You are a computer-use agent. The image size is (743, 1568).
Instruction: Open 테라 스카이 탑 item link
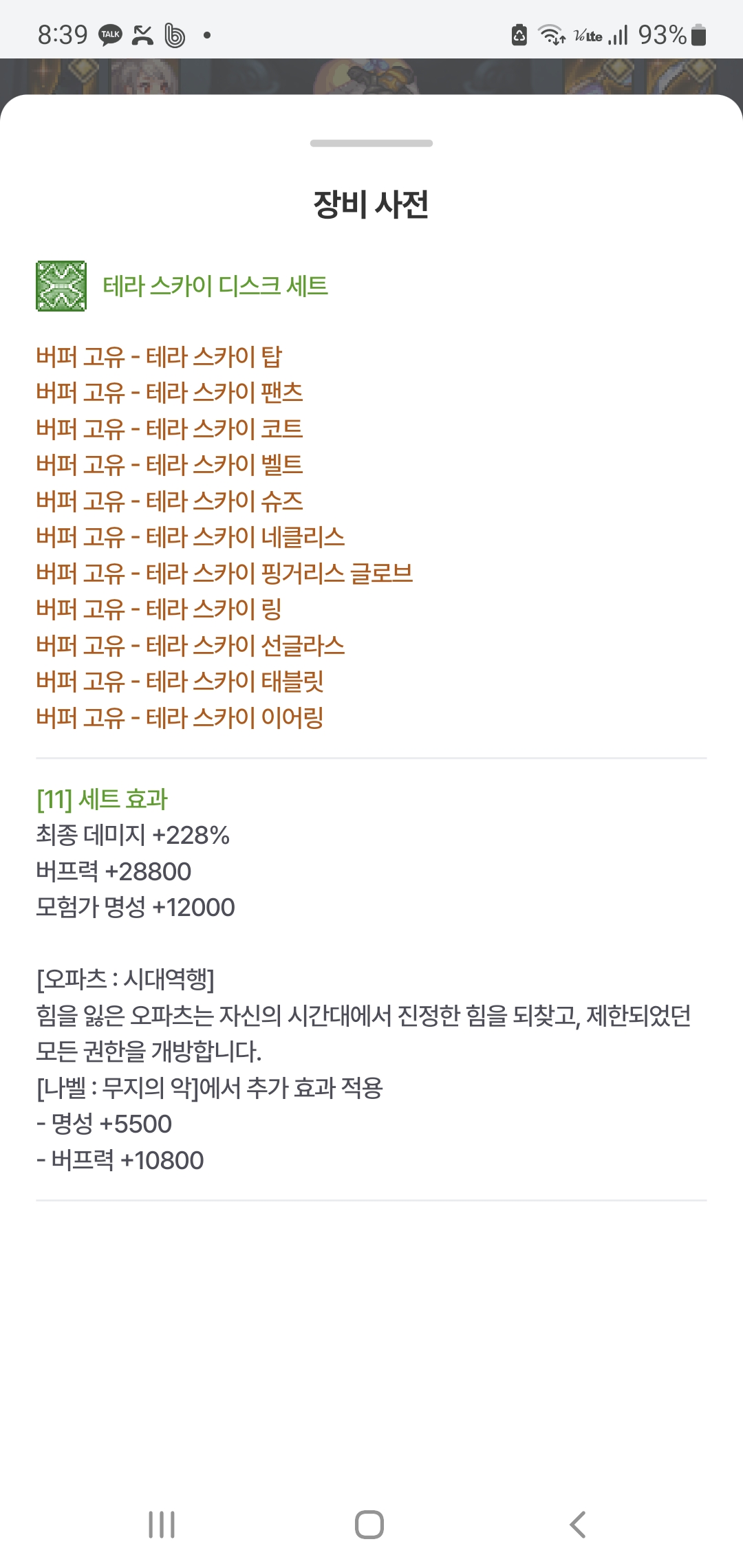tap(159, 356)
